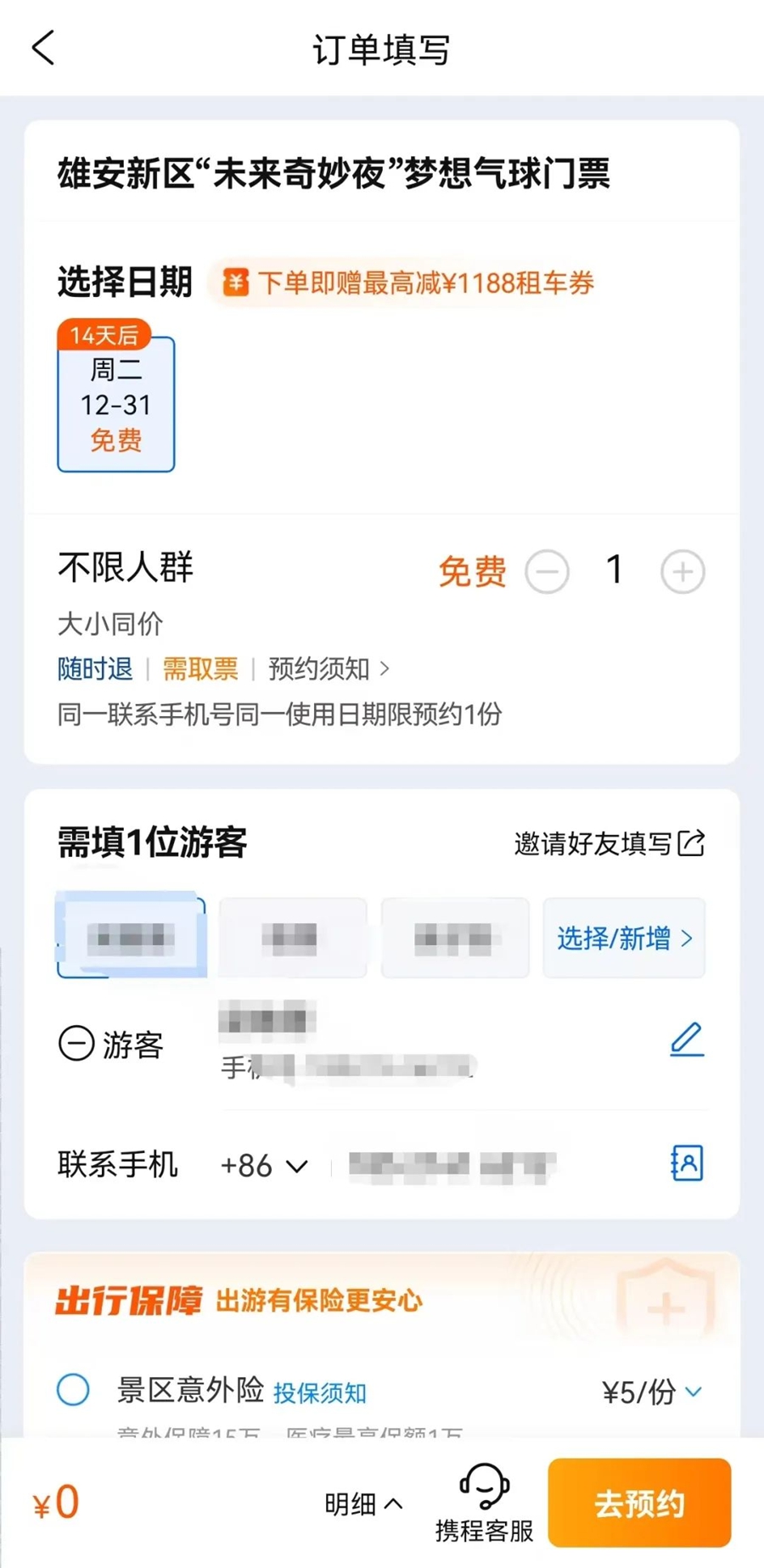Edit the traveler's details with the pencil icon
Image resolution: width=764 pixels, height=1568 pixels.
686,1040
